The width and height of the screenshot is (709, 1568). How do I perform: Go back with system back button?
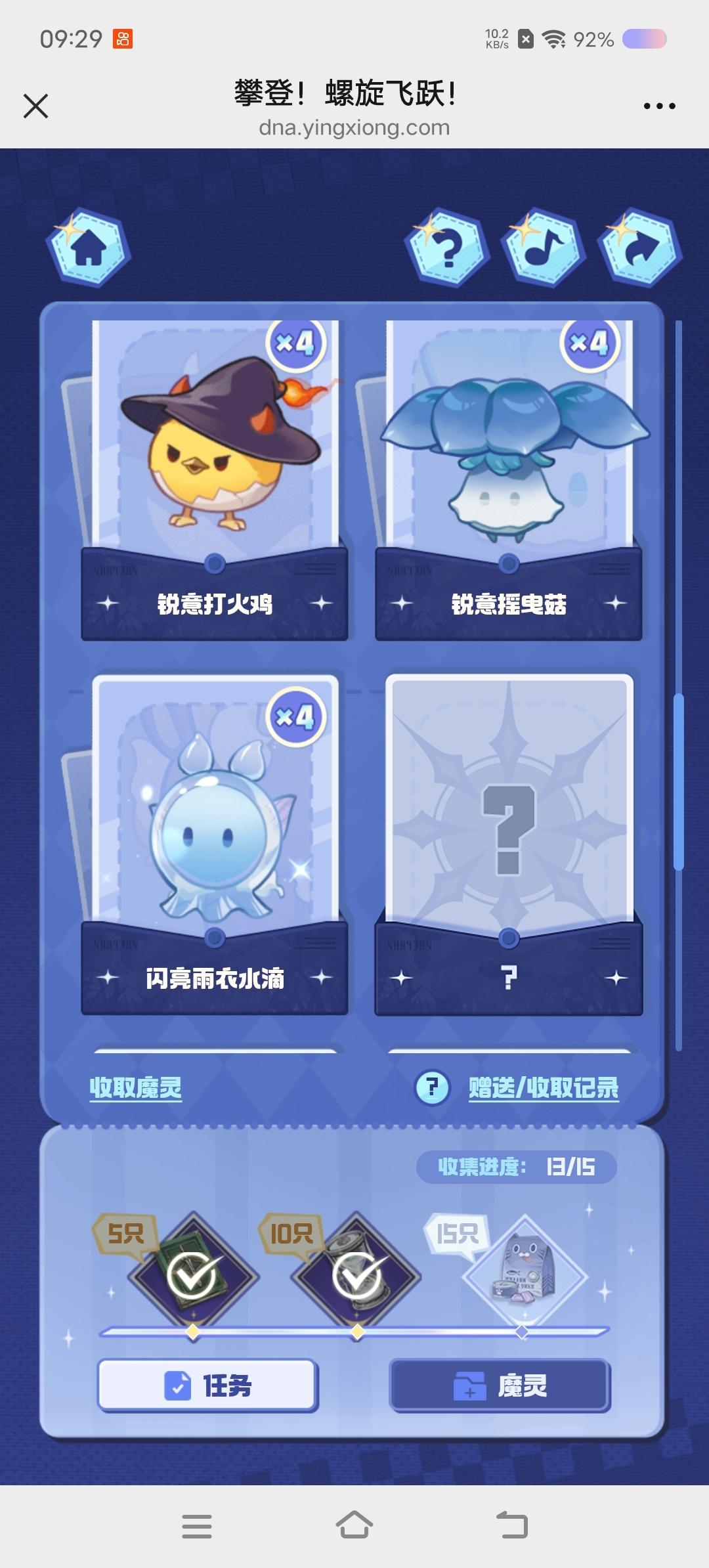tap(512, 1525)
